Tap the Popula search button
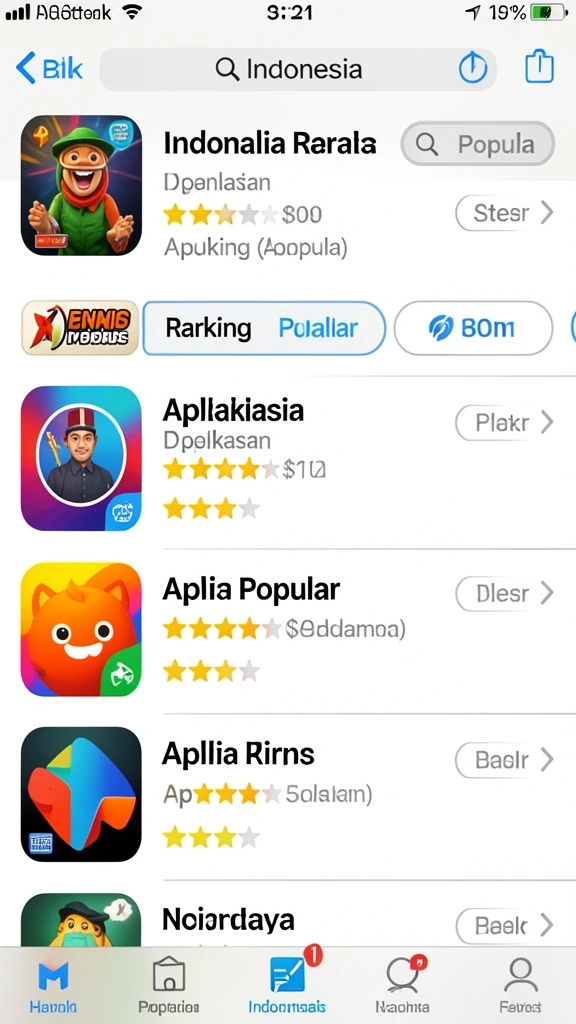This screenshot has width=576, height=1024. click(477, 144)
